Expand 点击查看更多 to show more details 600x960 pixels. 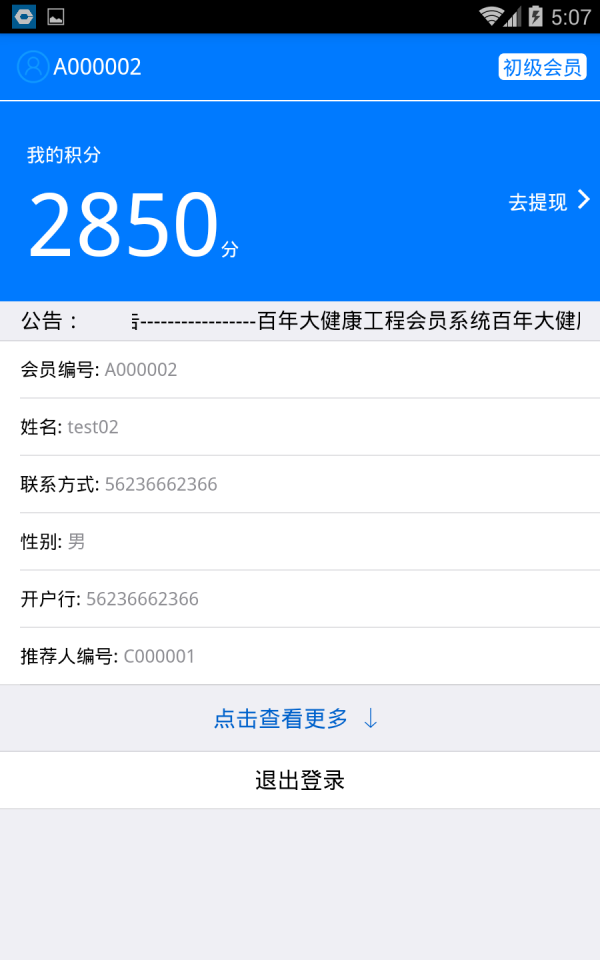coord(297,718)
